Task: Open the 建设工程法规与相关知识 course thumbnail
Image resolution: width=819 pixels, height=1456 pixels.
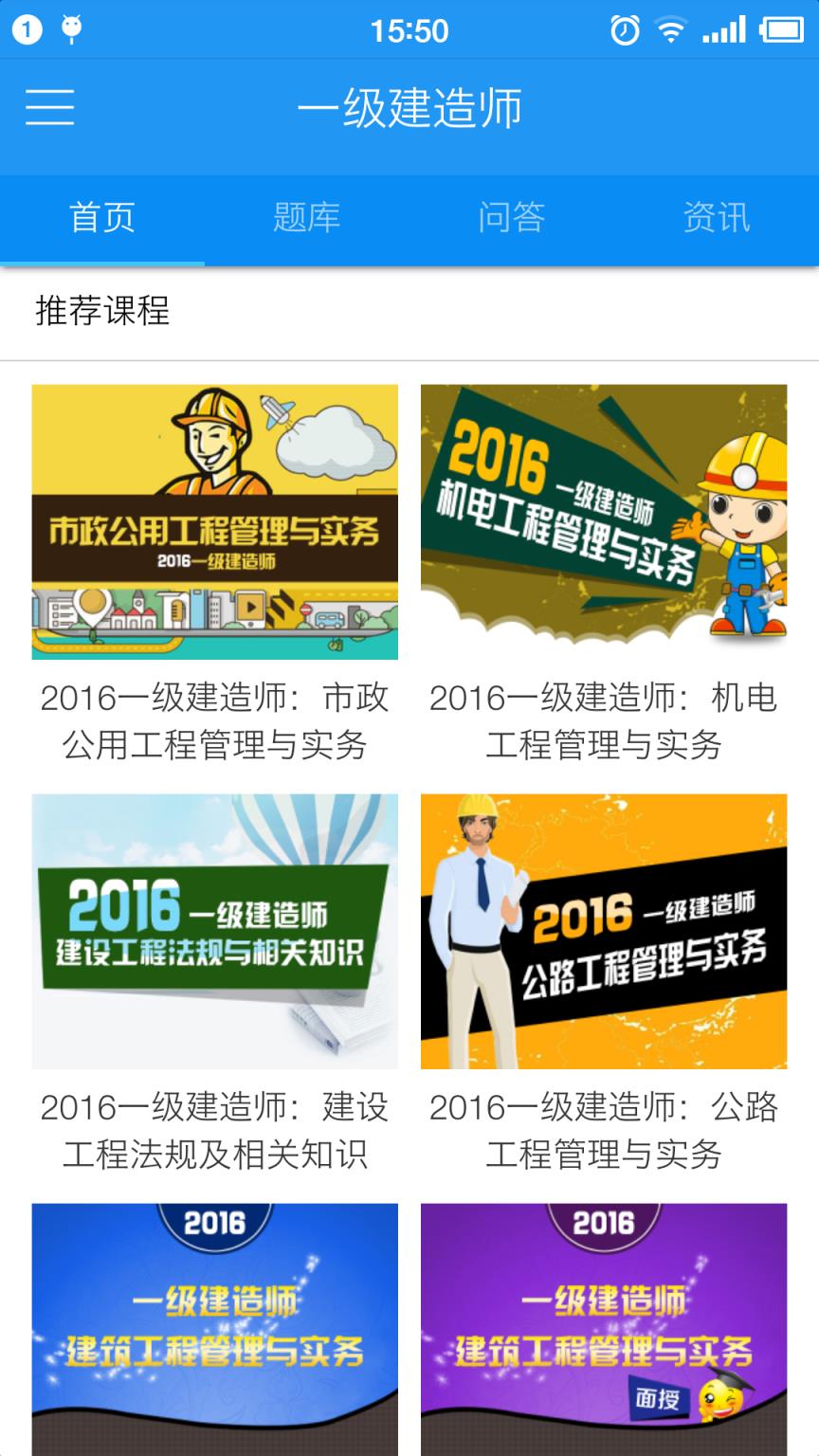Action: 214,930
